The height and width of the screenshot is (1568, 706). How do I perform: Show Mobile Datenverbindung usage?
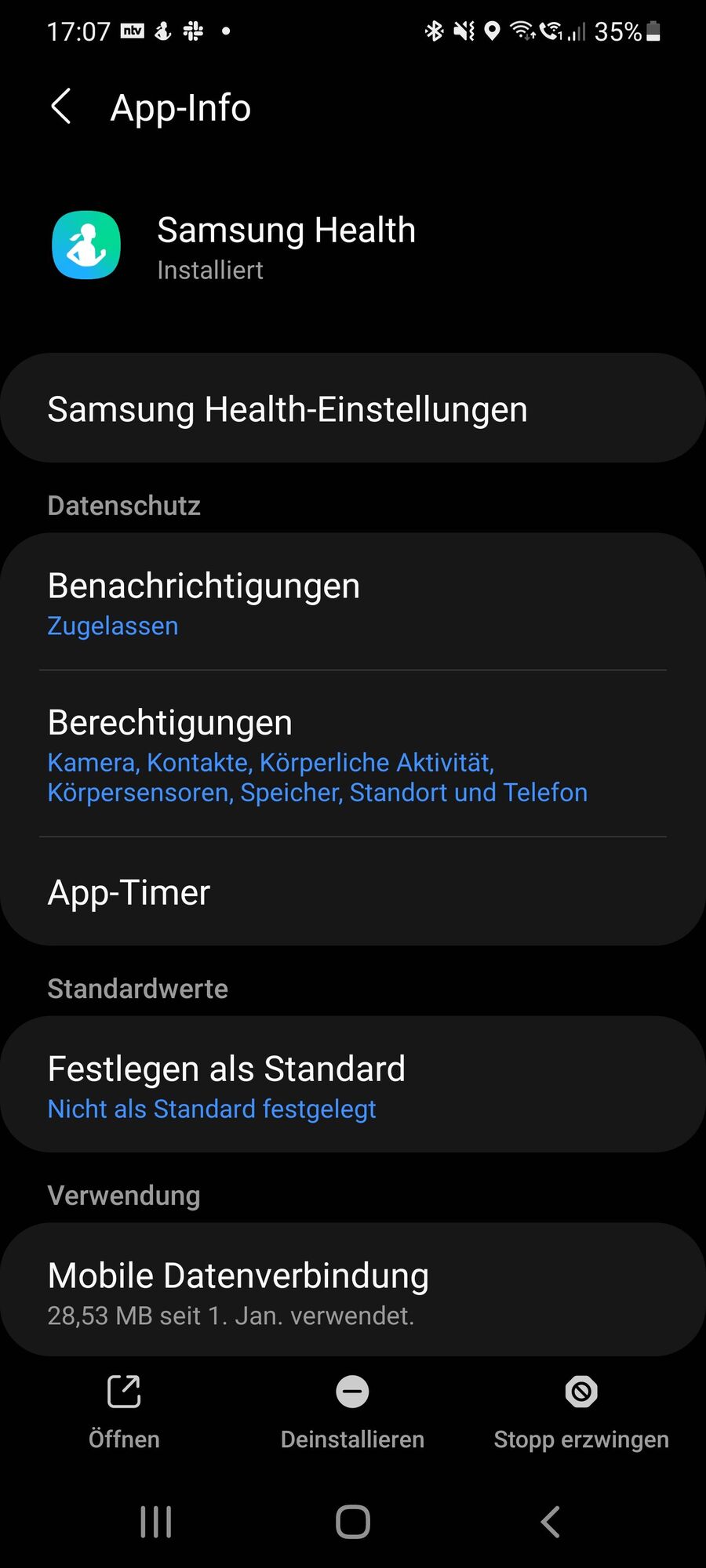(353, 1290)
